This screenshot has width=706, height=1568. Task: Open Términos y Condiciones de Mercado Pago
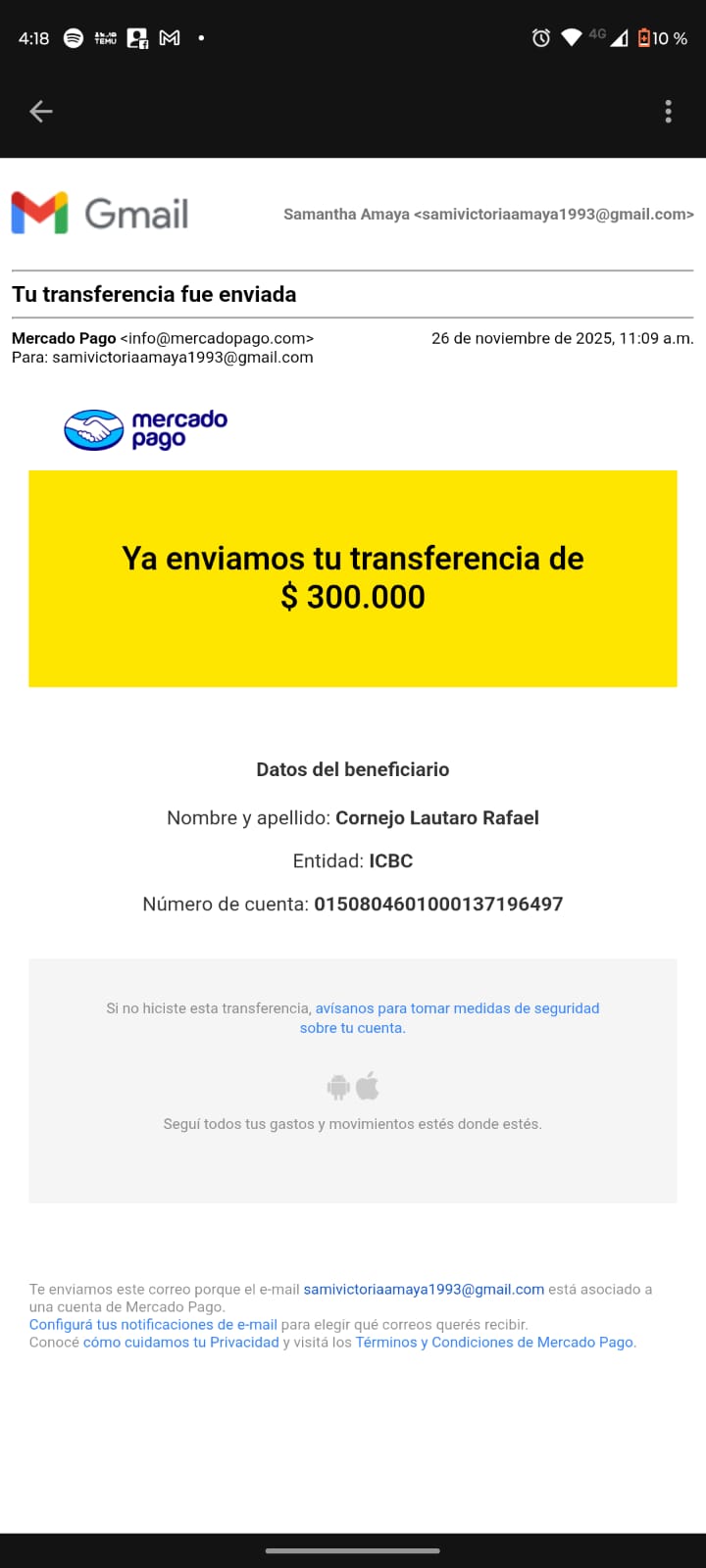pyautogui.click(x=494, y=1343)
